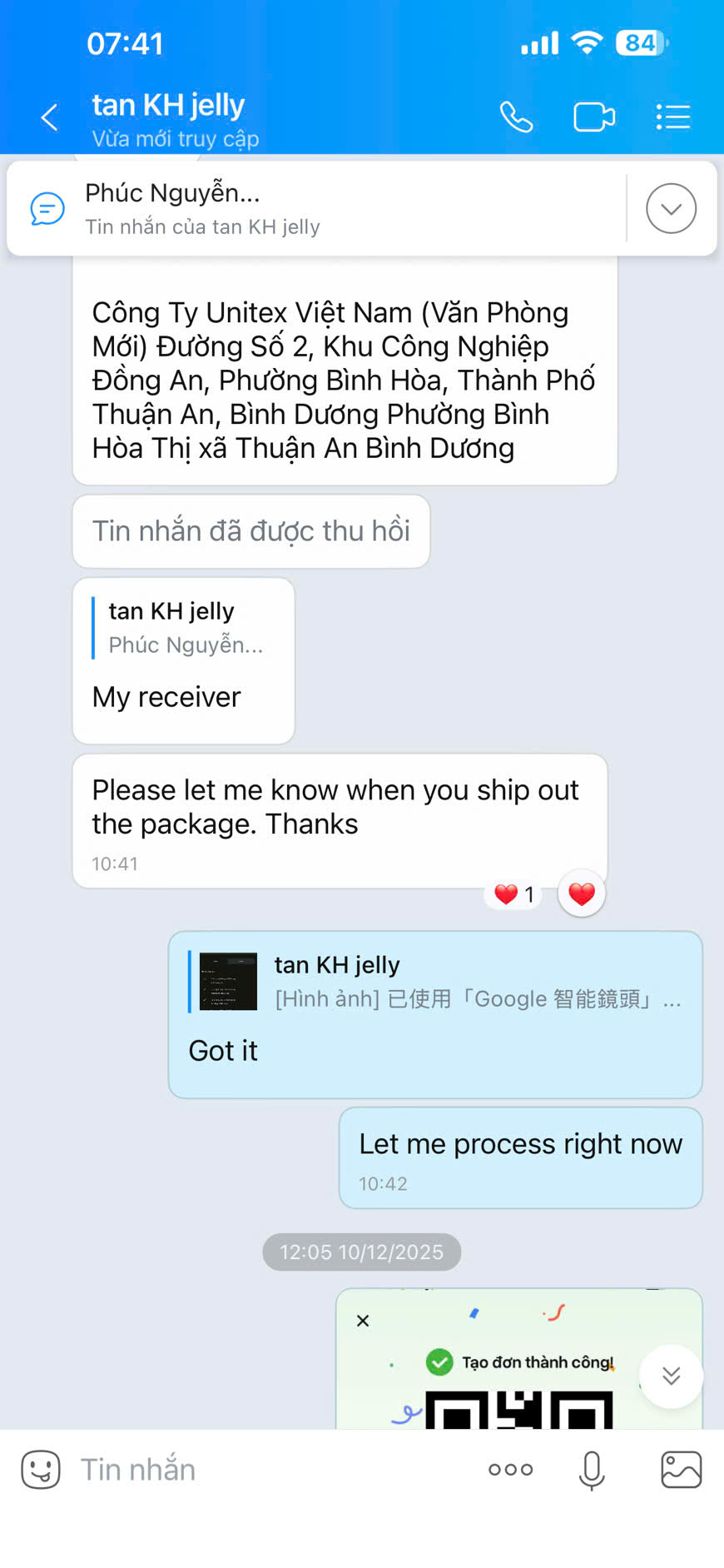
Task: Expand the pinned Phúc Nguyễn message banner
Action: point(671,208)
